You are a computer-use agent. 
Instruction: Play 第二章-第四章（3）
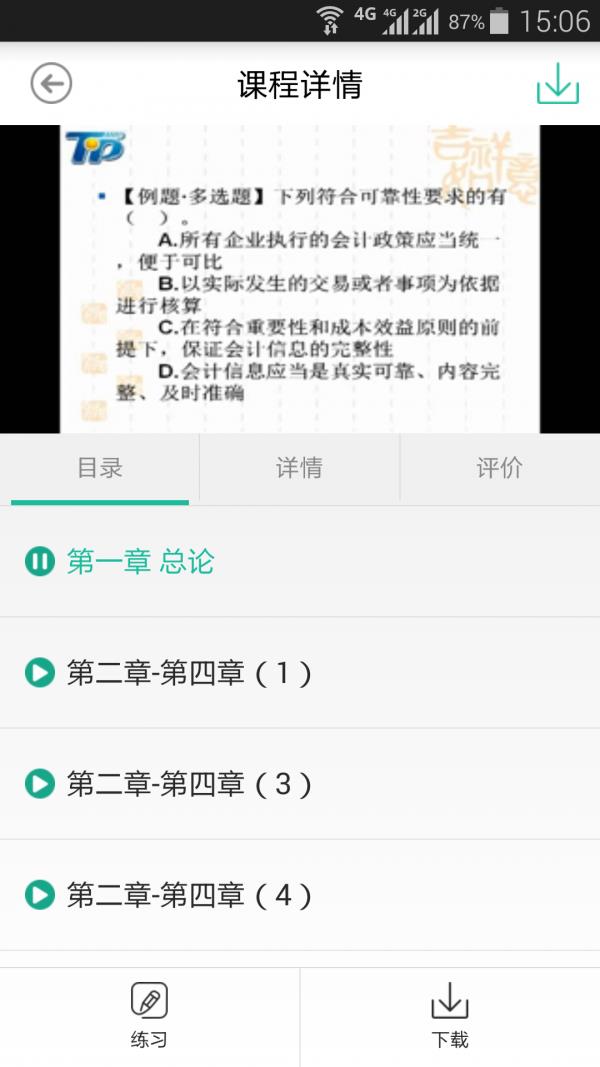tap(40, 784)
